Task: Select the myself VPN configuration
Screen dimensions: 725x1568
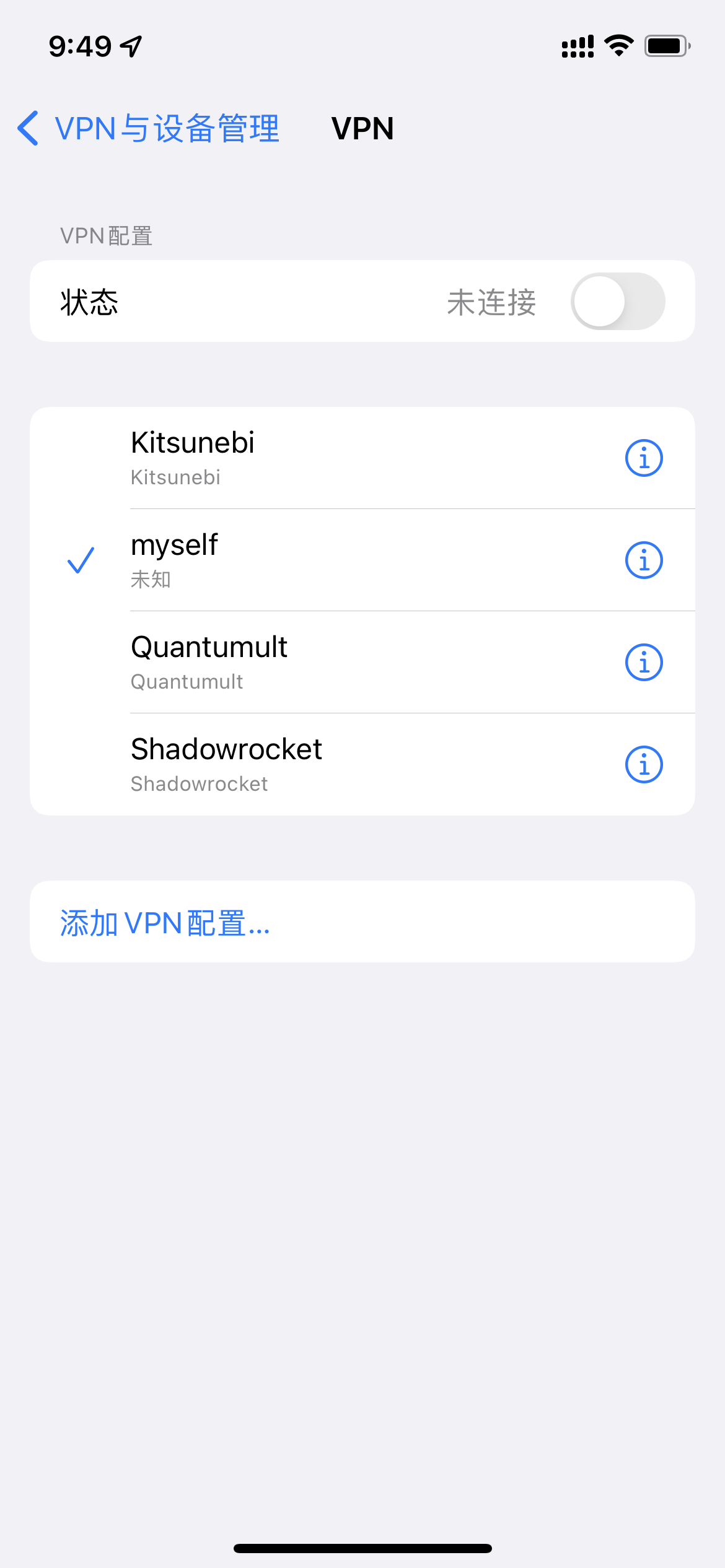Action: coord(310,560)
